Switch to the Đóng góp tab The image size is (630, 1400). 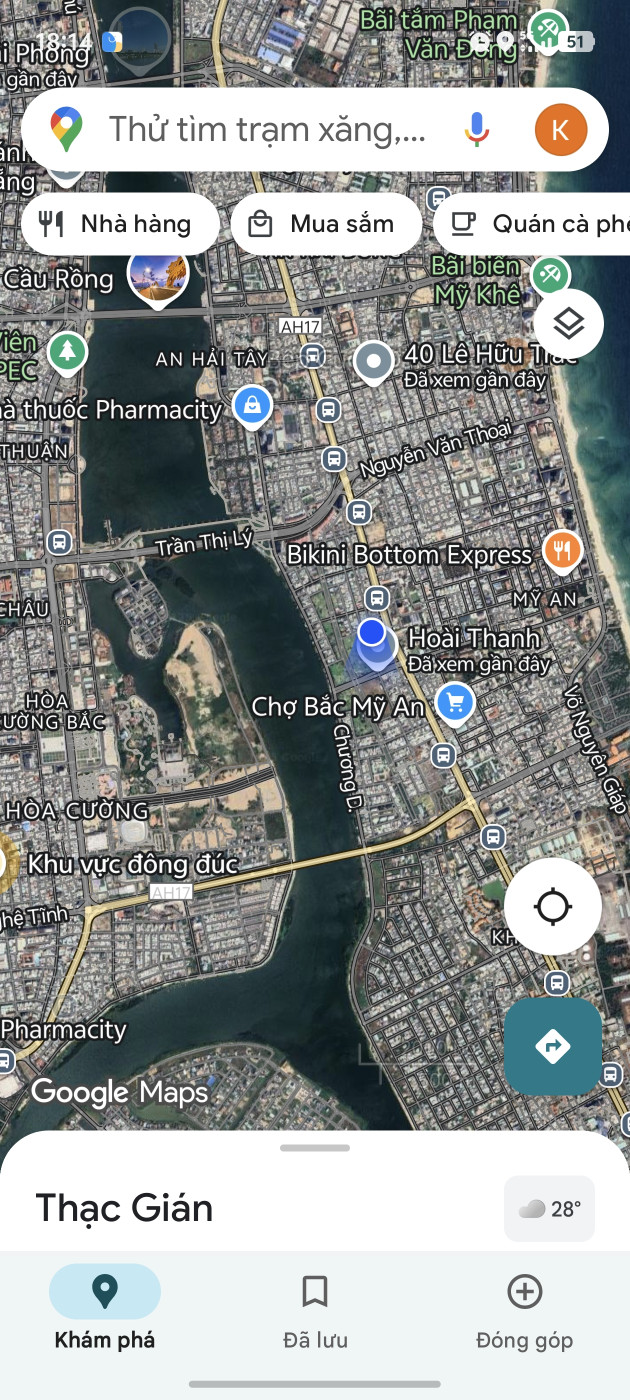(524, 1312)
